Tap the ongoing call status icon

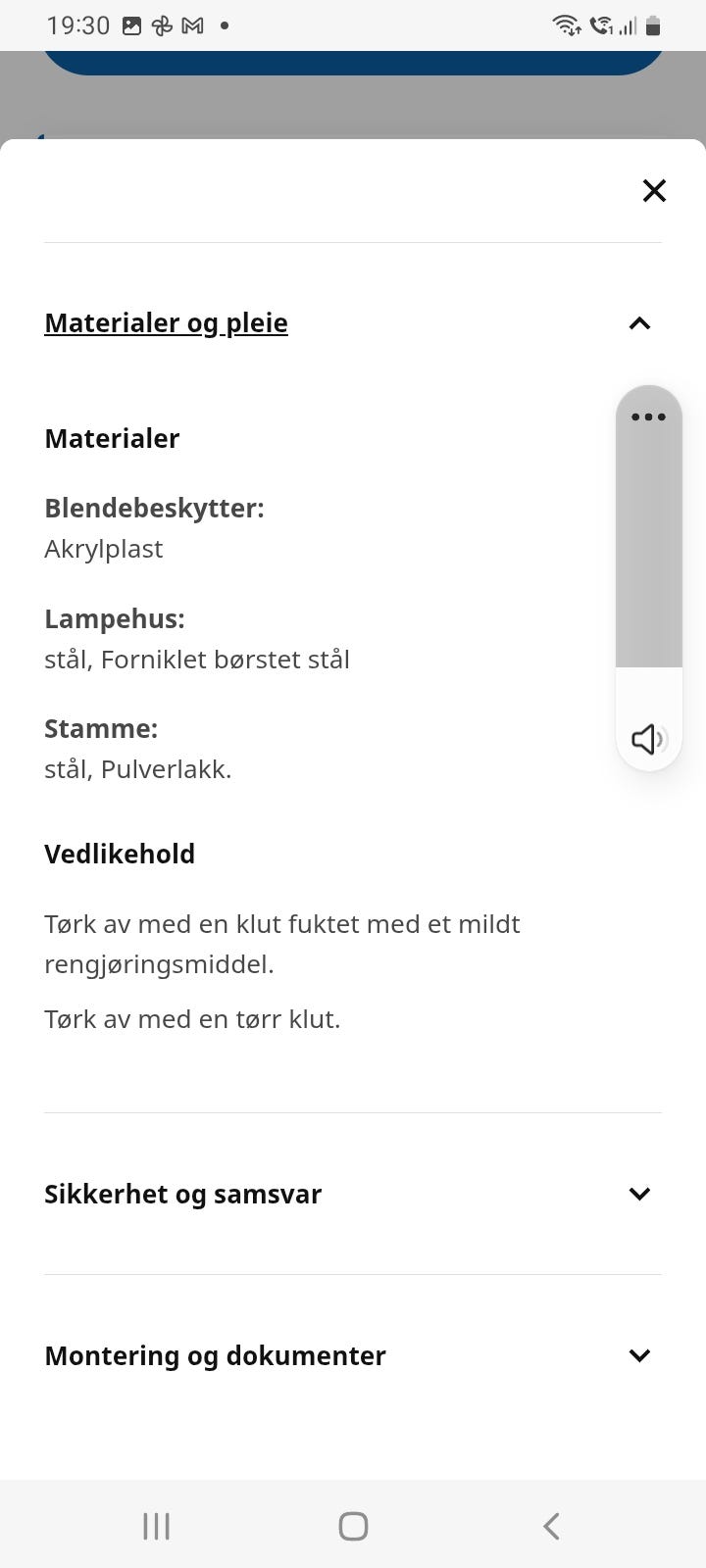[600, 24]
